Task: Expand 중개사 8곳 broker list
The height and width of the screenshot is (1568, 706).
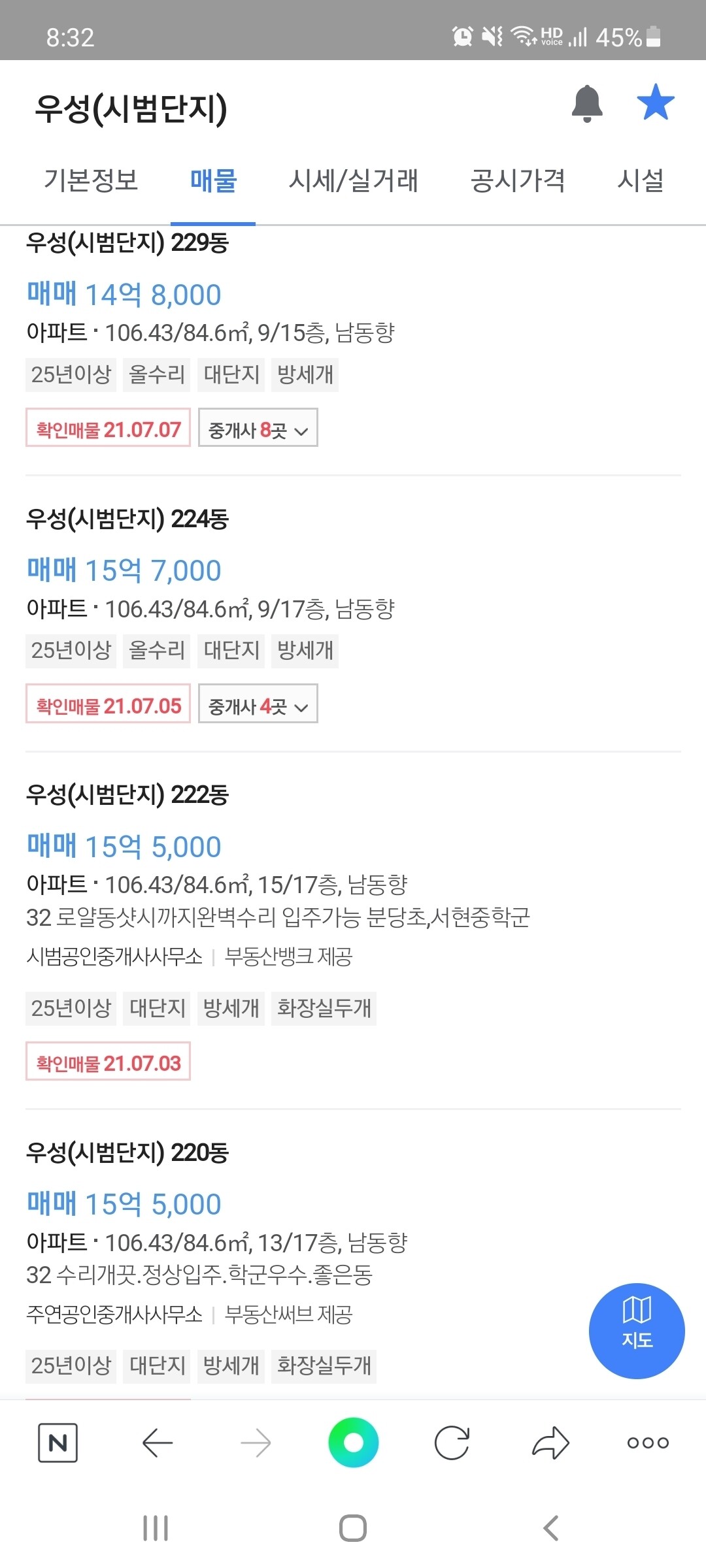Action: (x=257, y=429)
